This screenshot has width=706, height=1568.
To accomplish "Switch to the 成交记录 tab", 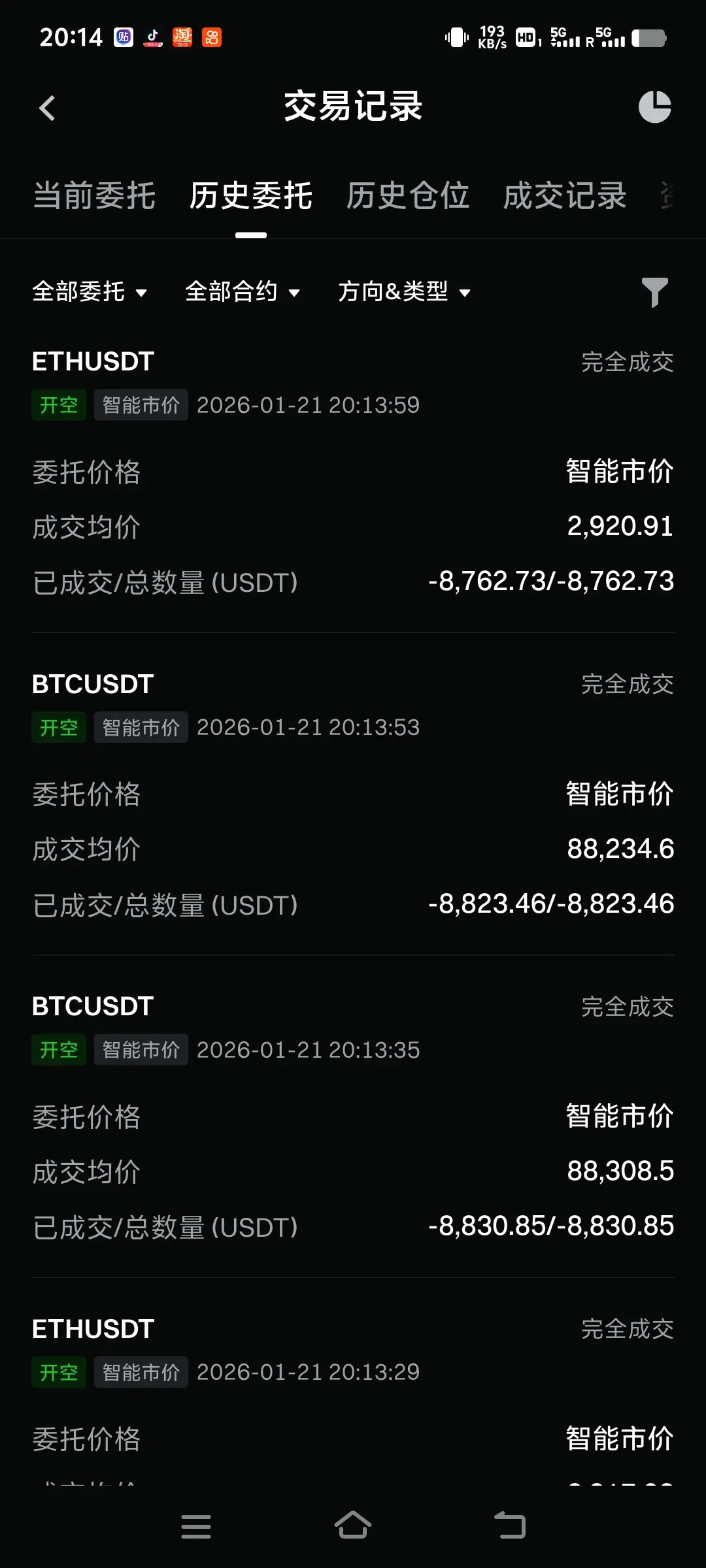I will click(x=564, y=196).
